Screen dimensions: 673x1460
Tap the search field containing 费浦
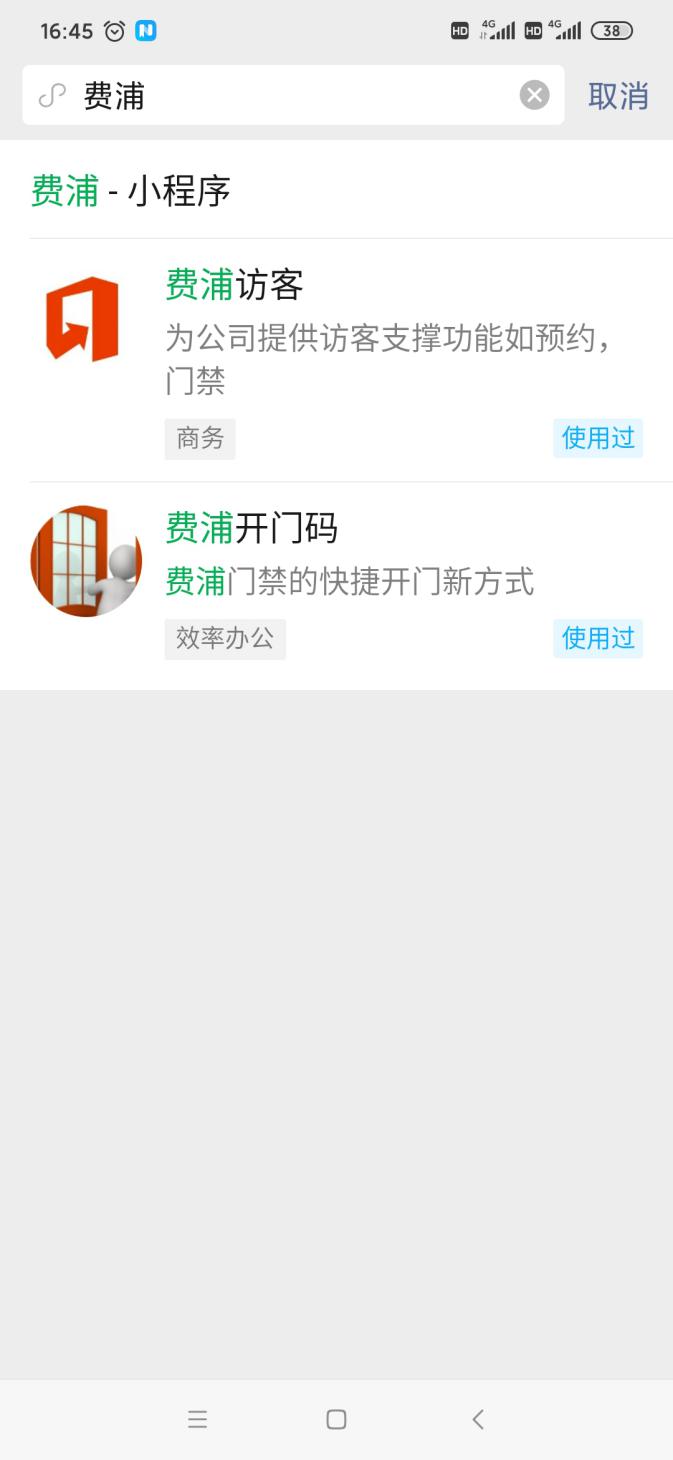pyautogui.click(x=290, y=96)
